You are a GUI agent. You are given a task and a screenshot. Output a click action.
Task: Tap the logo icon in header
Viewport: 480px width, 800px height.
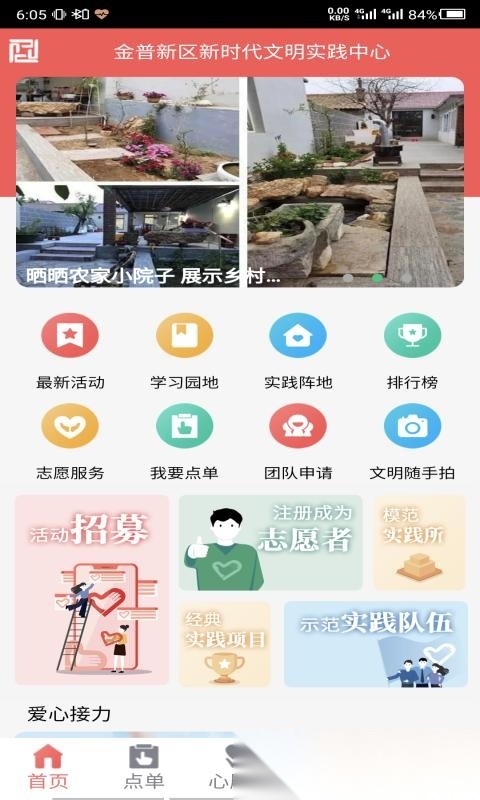click(x=23, y=51)
